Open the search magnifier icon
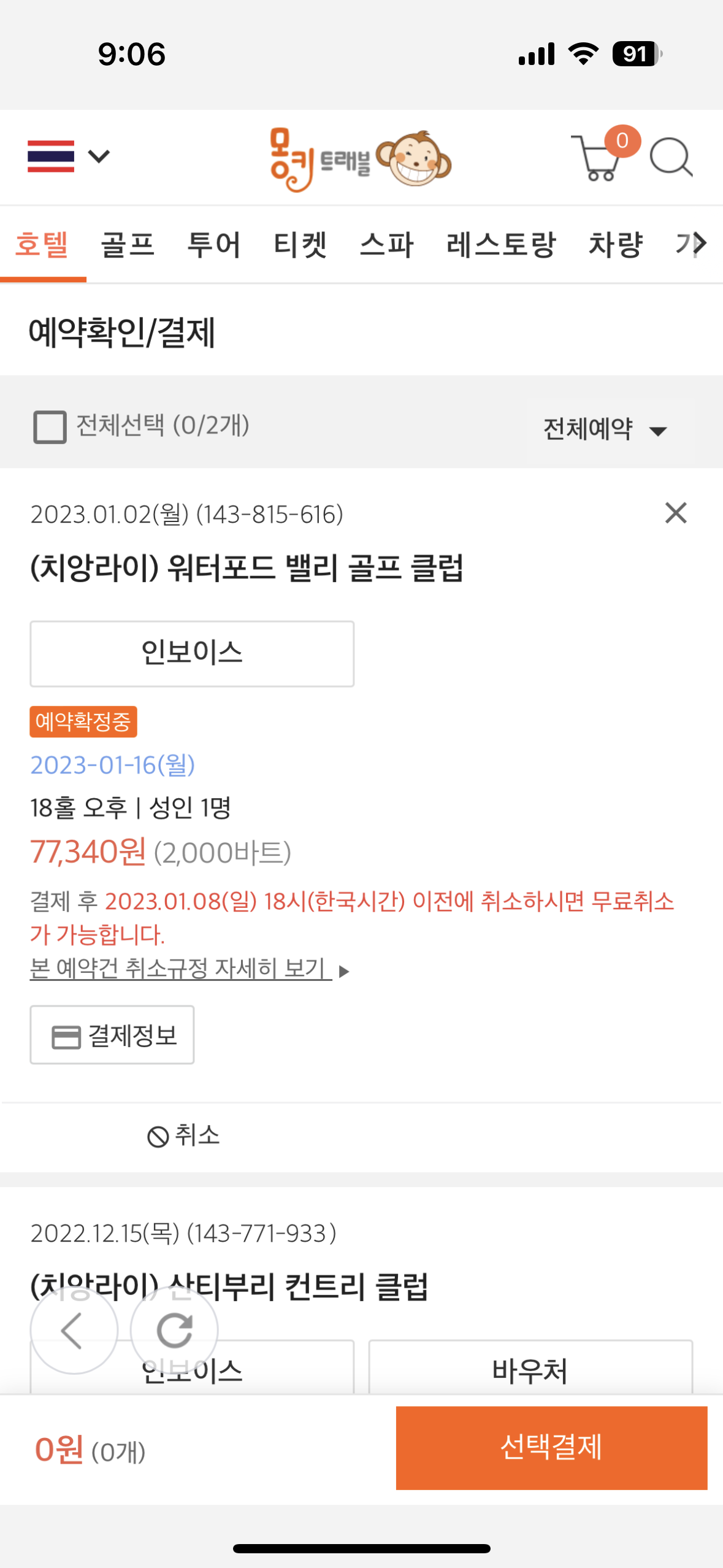Viewport: 723px width, 1568px height. [670, 158]
